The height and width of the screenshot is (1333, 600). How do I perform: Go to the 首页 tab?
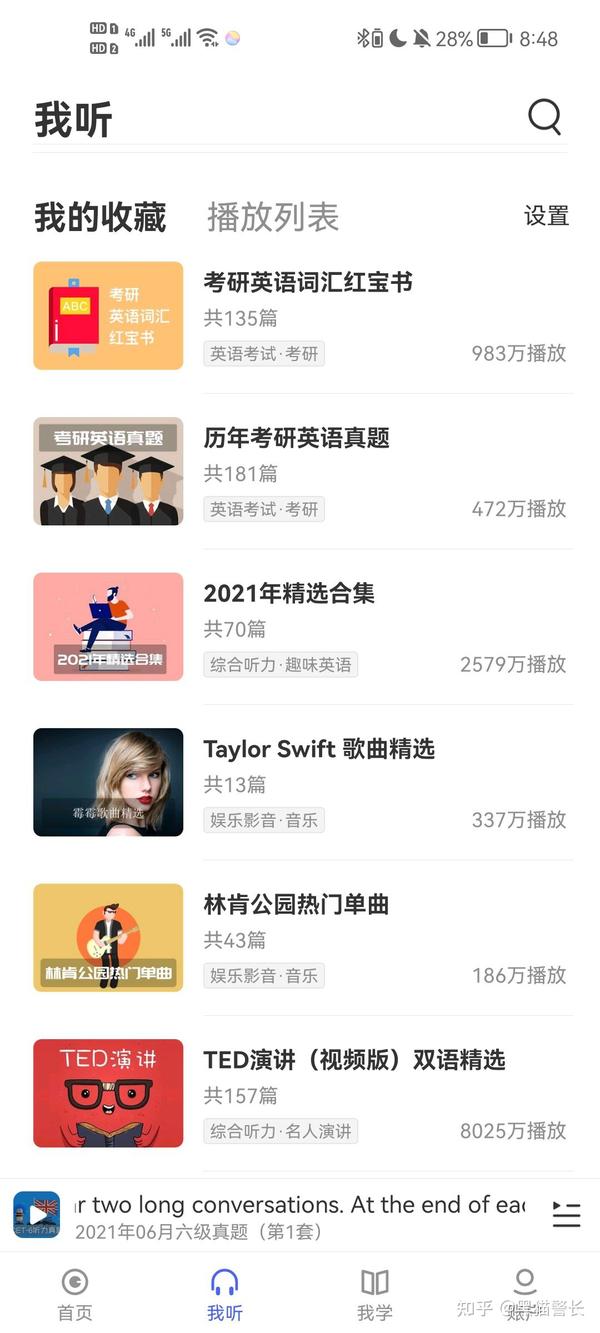(75, 1294)
